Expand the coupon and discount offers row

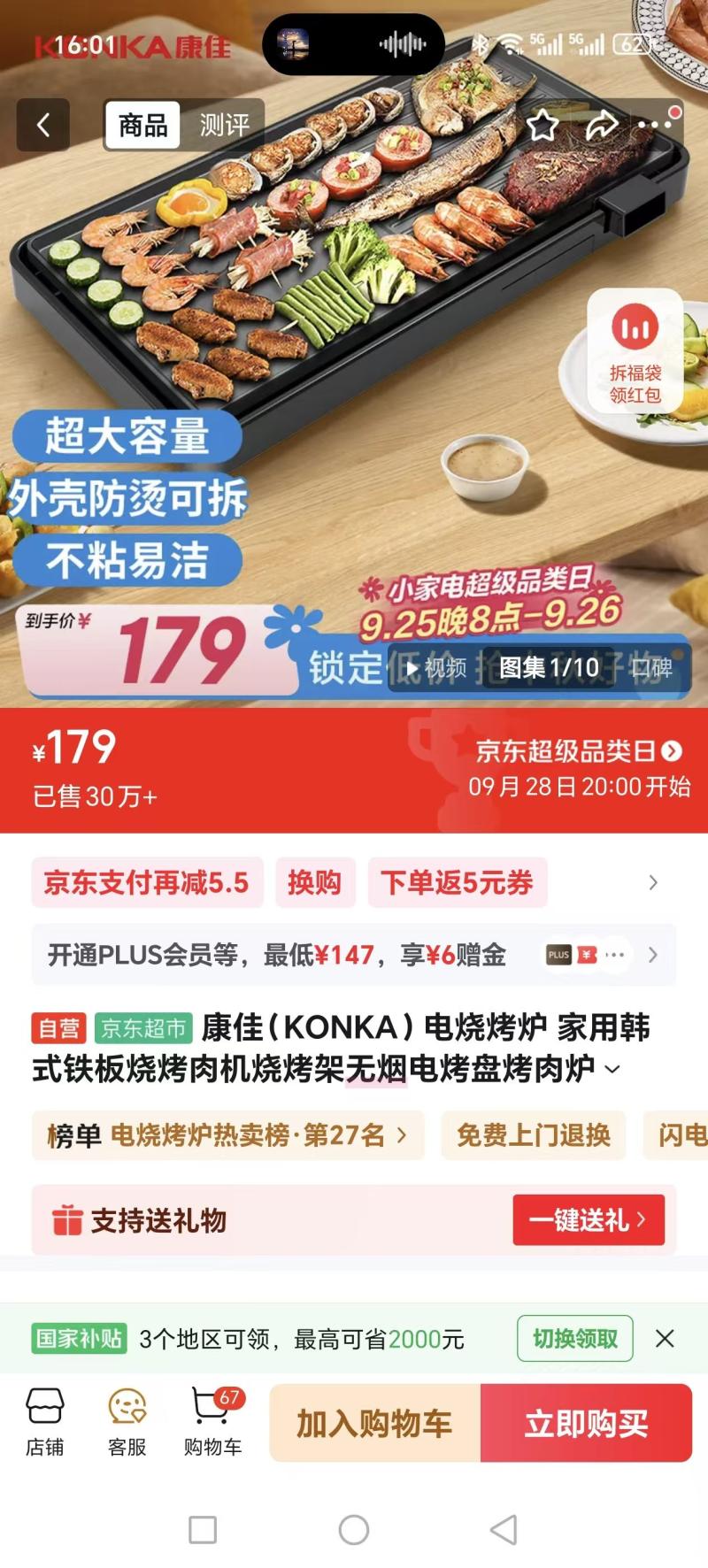(652, 882)
